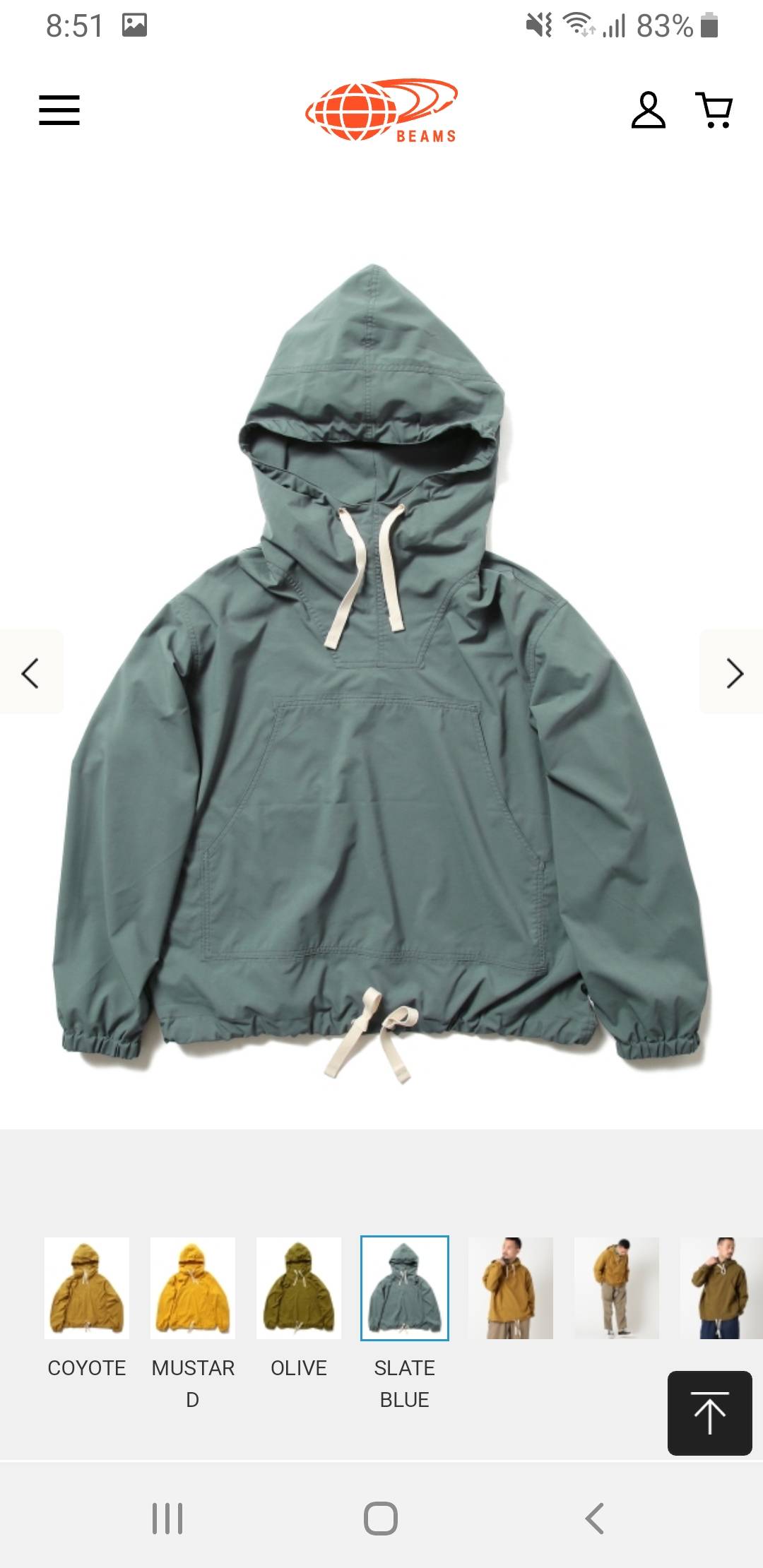Image resolution: width=763 pixels, height=1568 pixels.
Task: Select the SLATE BLUE color thumbnail
Action: [405, 1288]
